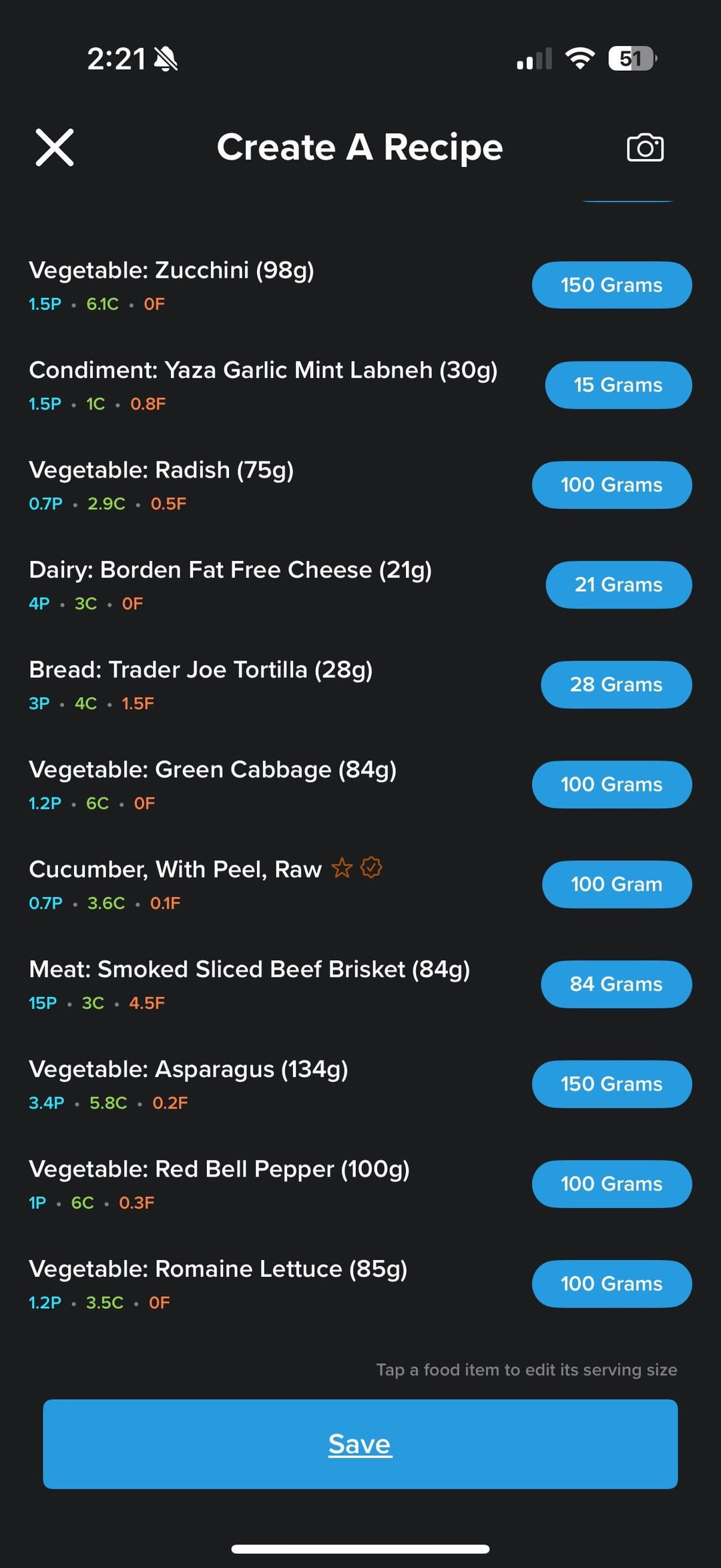Adjust Borden Fat Free Cheese 21 Grams
Image resolution: width=721 pixels, height=1568 pixels.
coord(618,584)
